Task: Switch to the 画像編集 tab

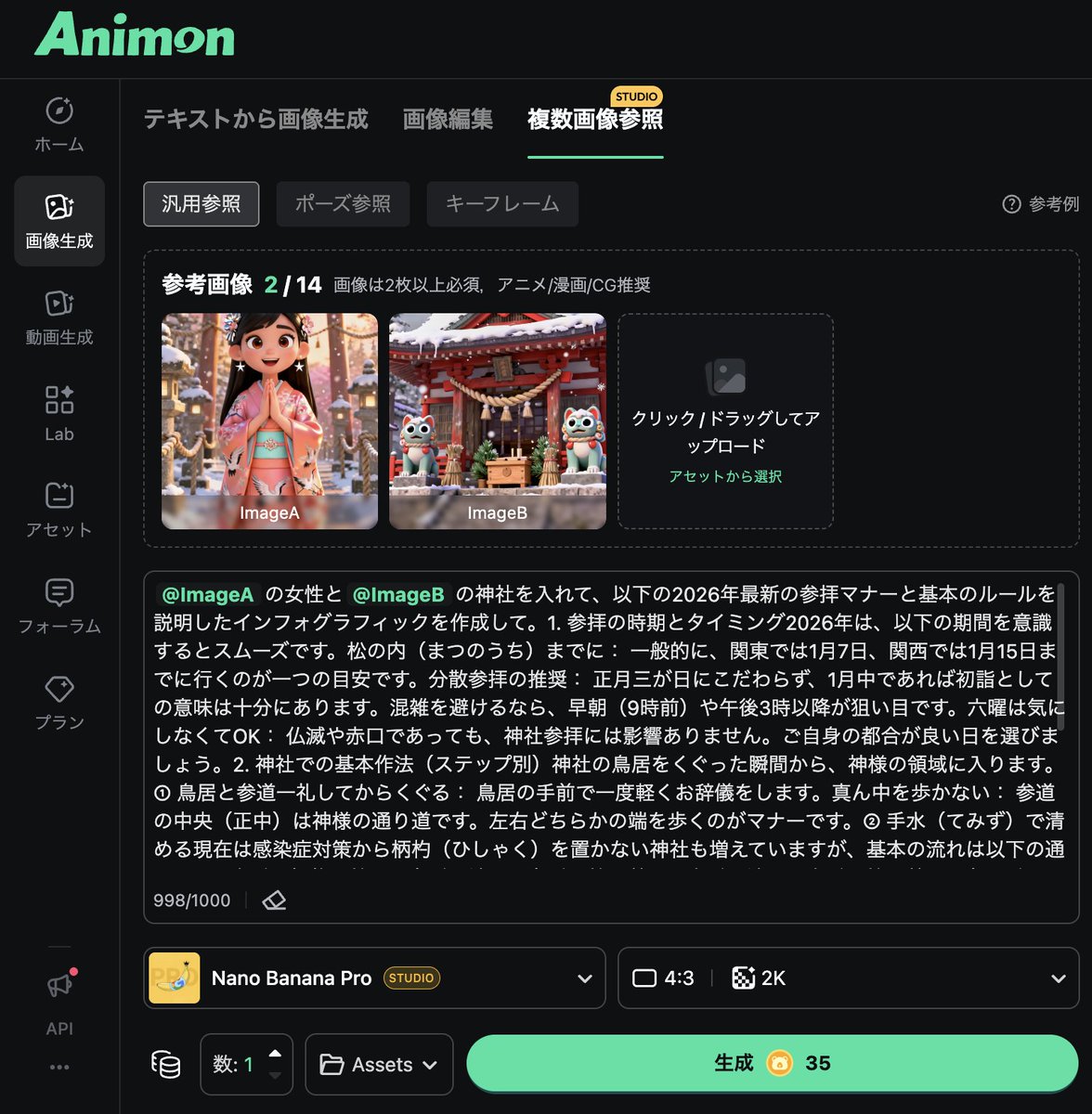Action: [x=448, y=120]
